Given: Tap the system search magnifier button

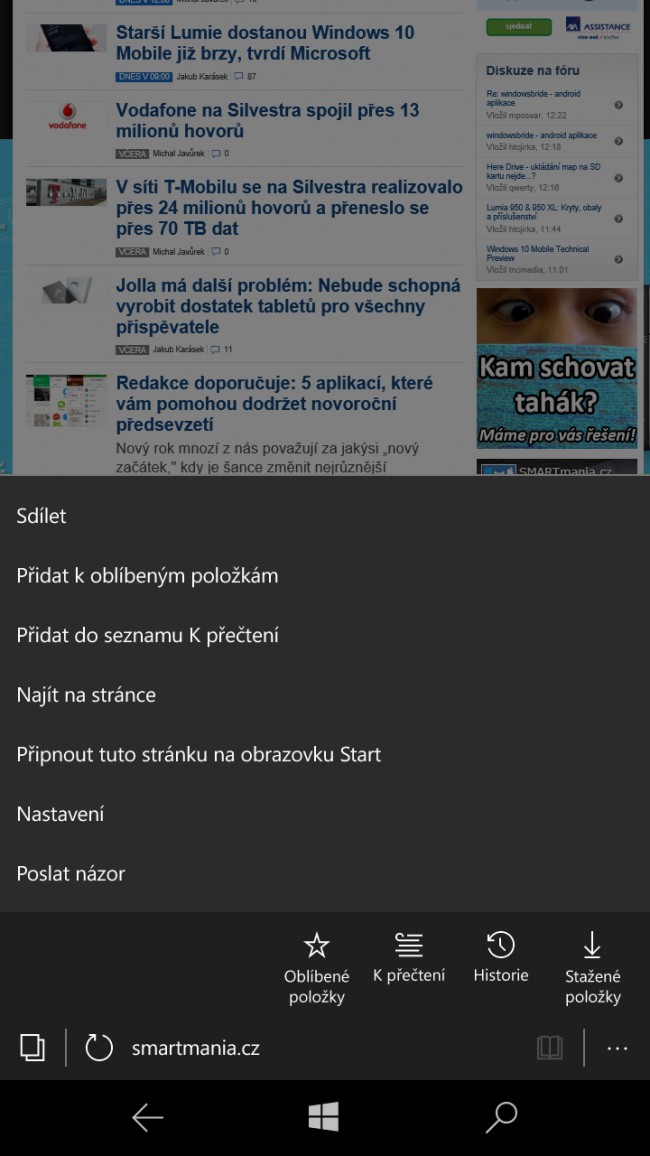Looking at the screenshot, I should pos(501,1117).
